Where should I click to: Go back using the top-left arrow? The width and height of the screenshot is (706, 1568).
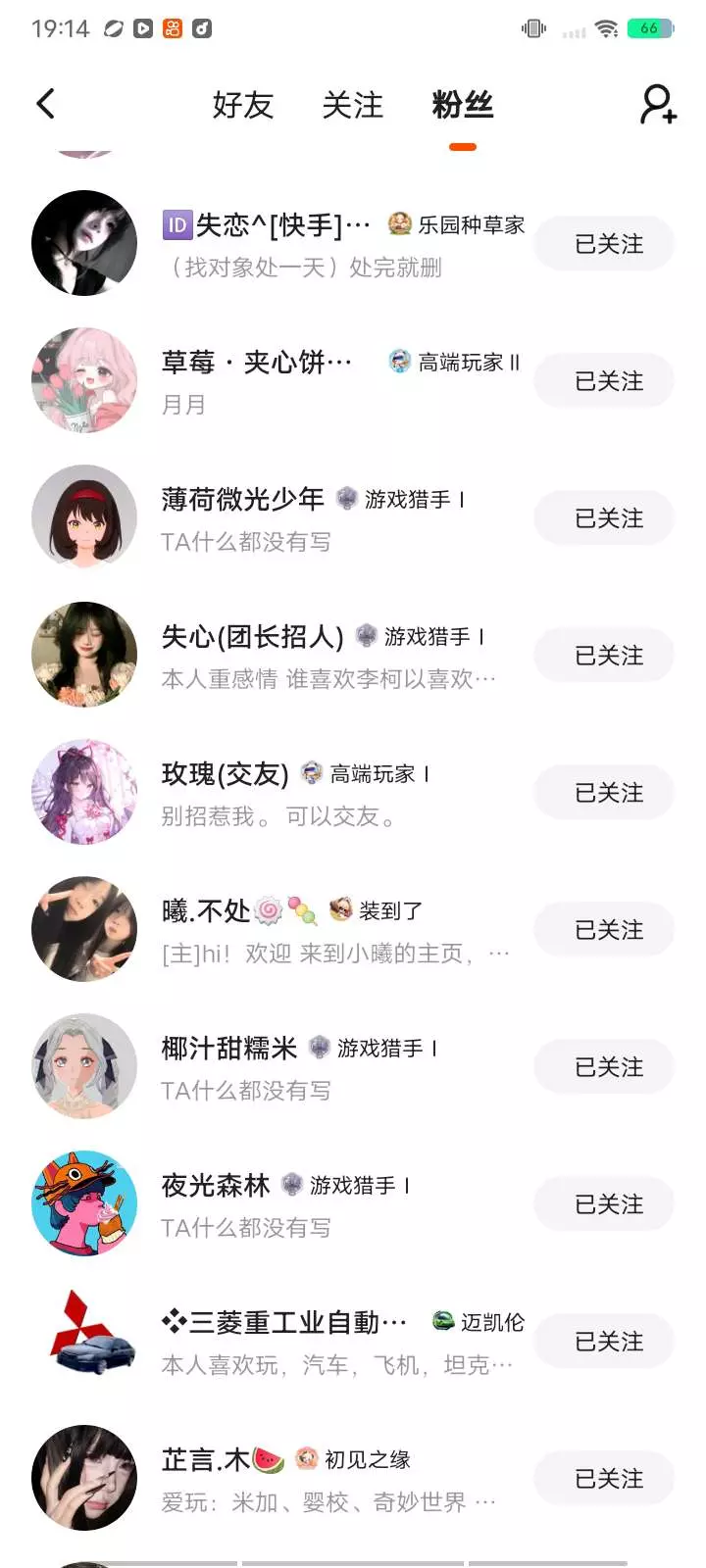[46, 104]
